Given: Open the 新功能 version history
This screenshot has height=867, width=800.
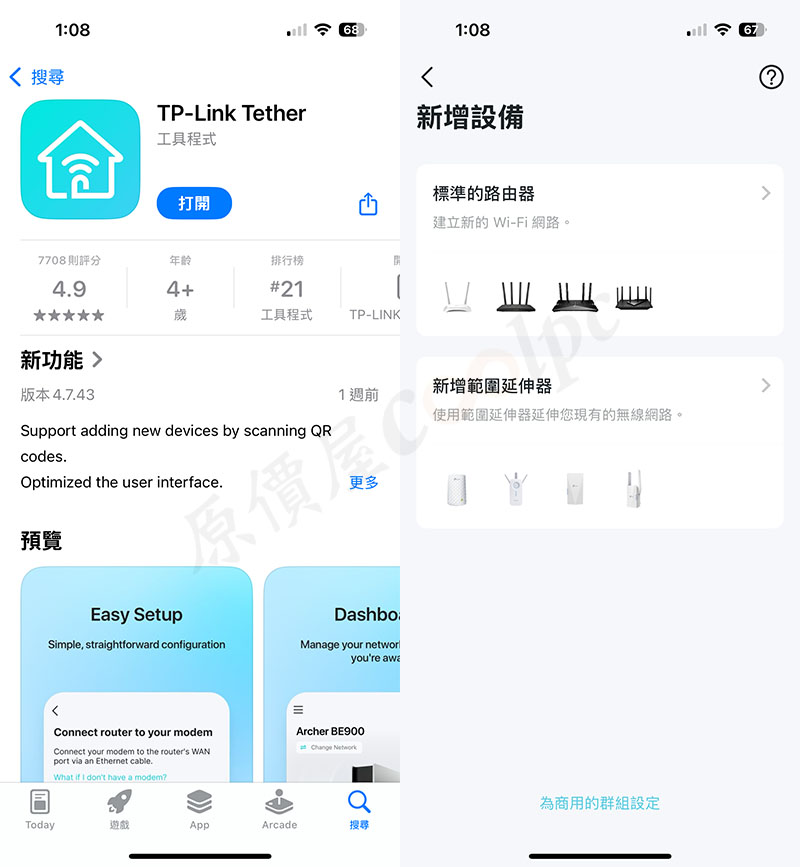Looking at the screenshot, I should click(x=62, y=359).
